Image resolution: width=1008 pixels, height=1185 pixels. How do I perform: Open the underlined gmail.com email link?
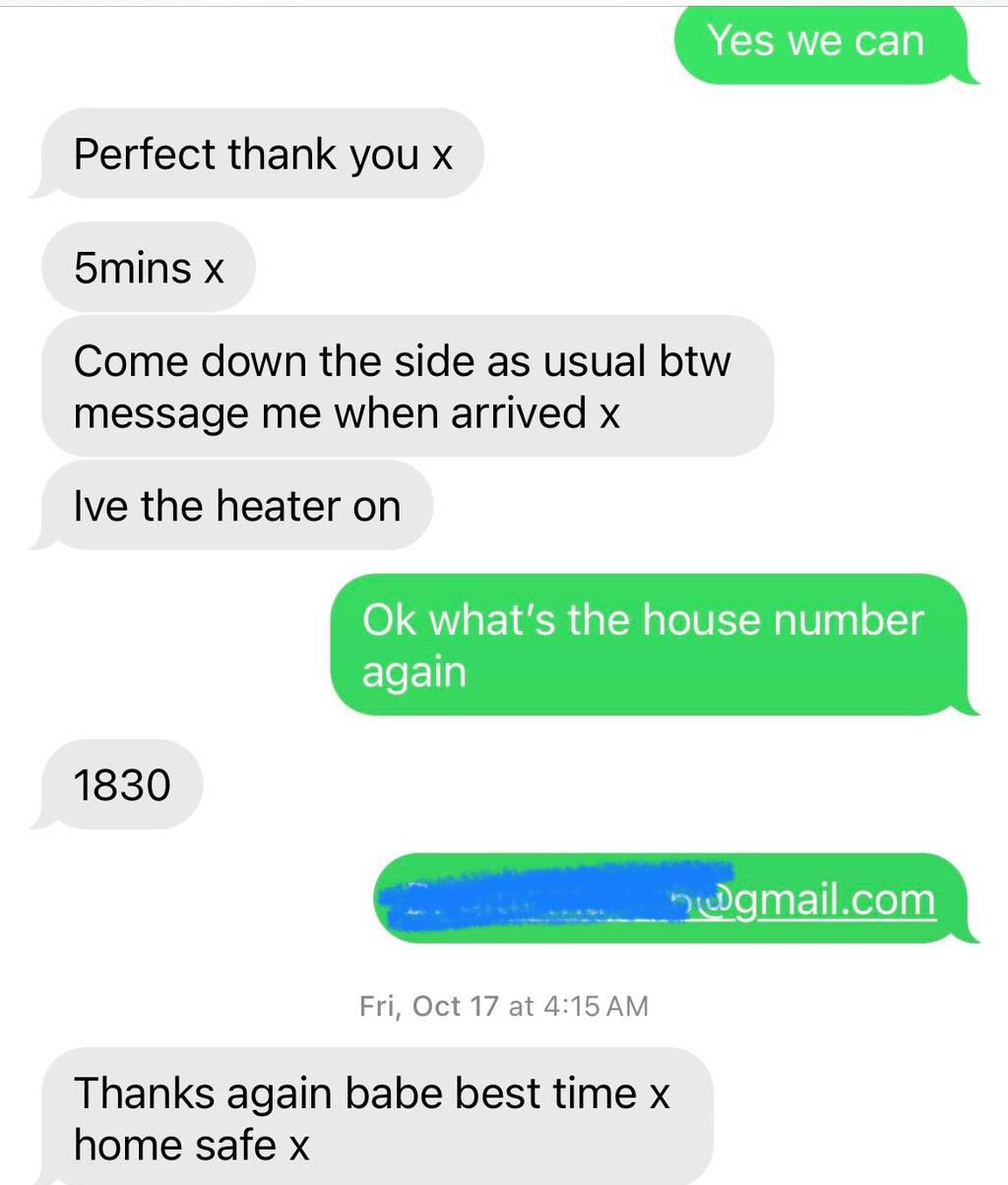[x=835, y=900]
